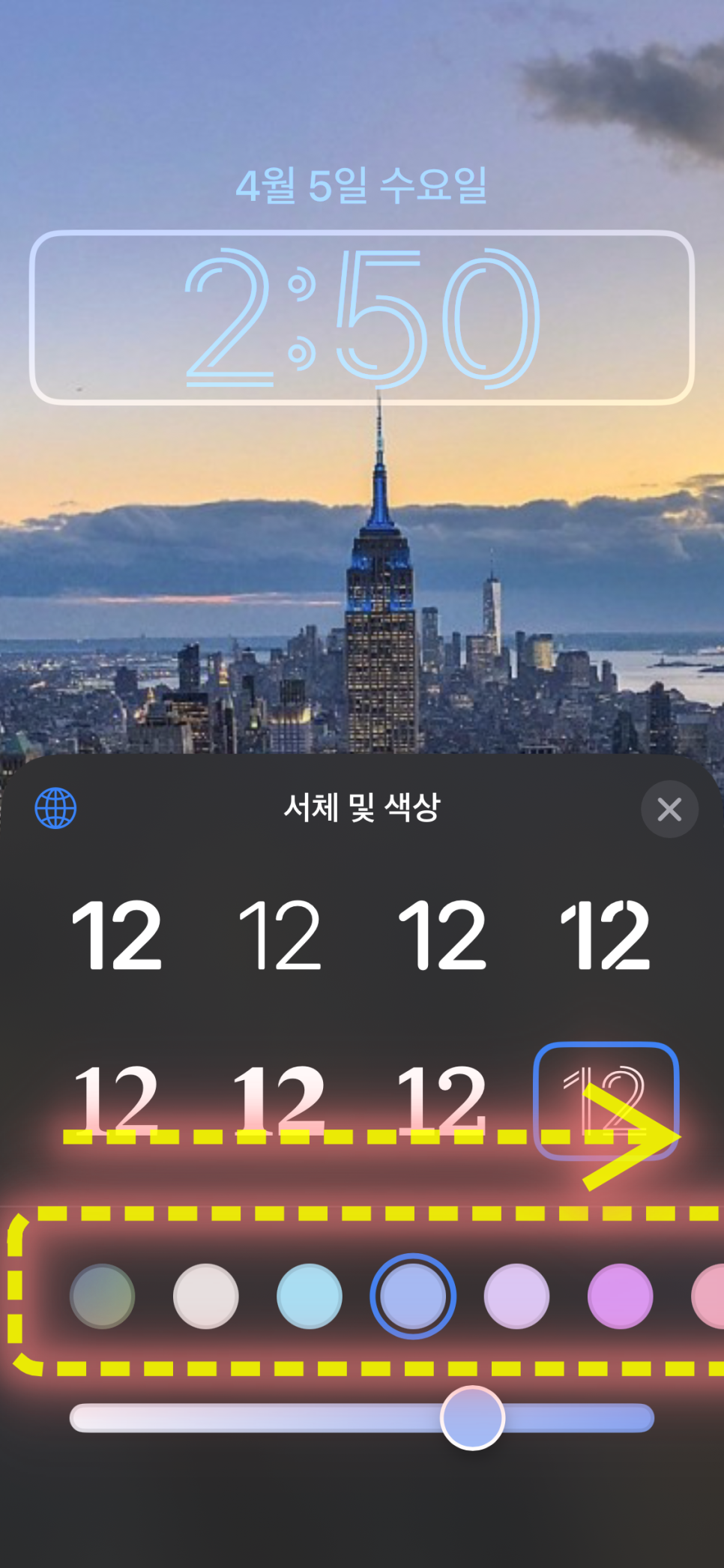Viewport: 724px width, 1568px height.
Task: Select the outlined 12 font style
Action: click(x=606, y=1099)
